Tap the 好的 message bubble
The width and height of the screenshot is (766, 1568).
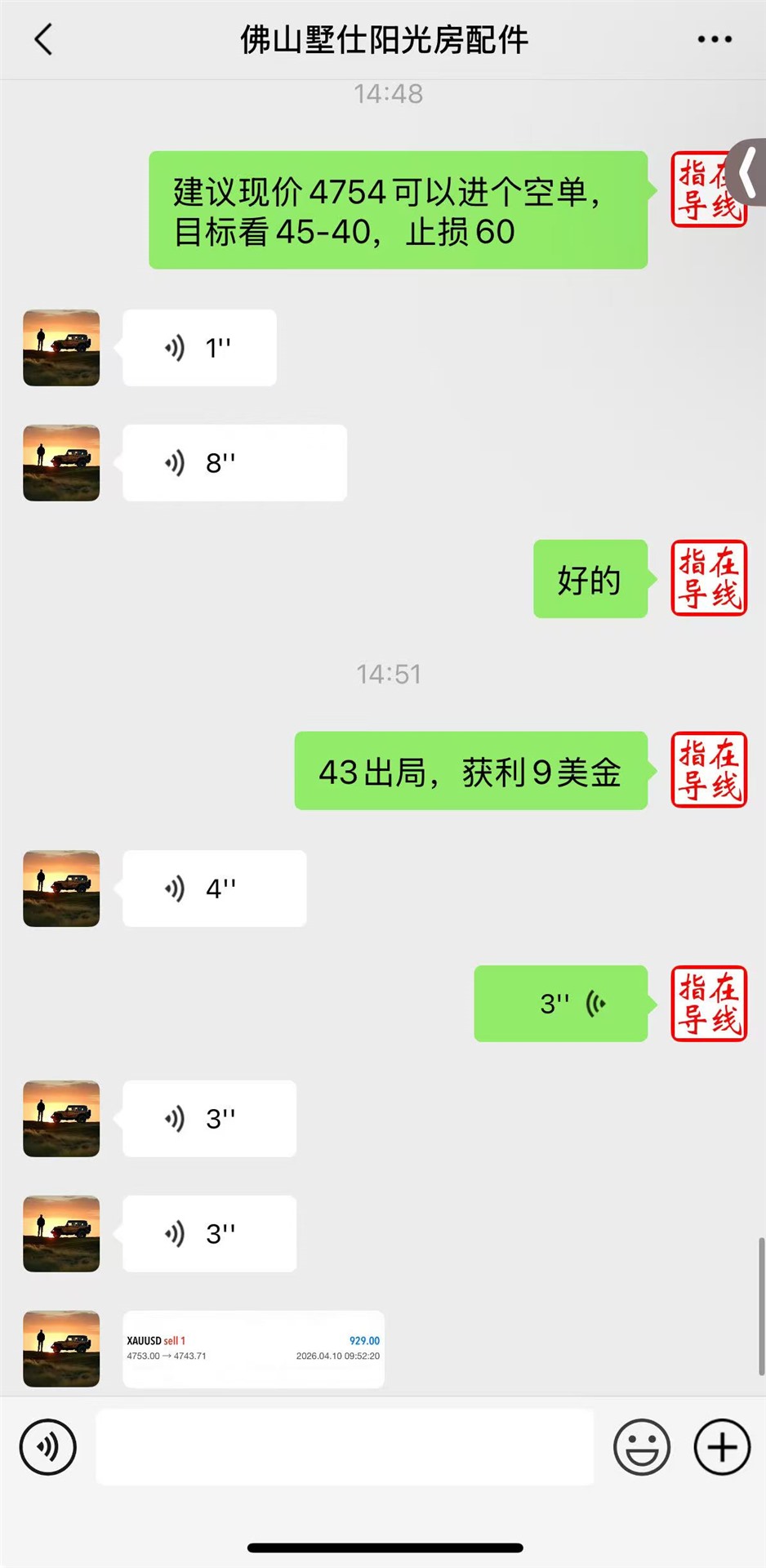590,579
